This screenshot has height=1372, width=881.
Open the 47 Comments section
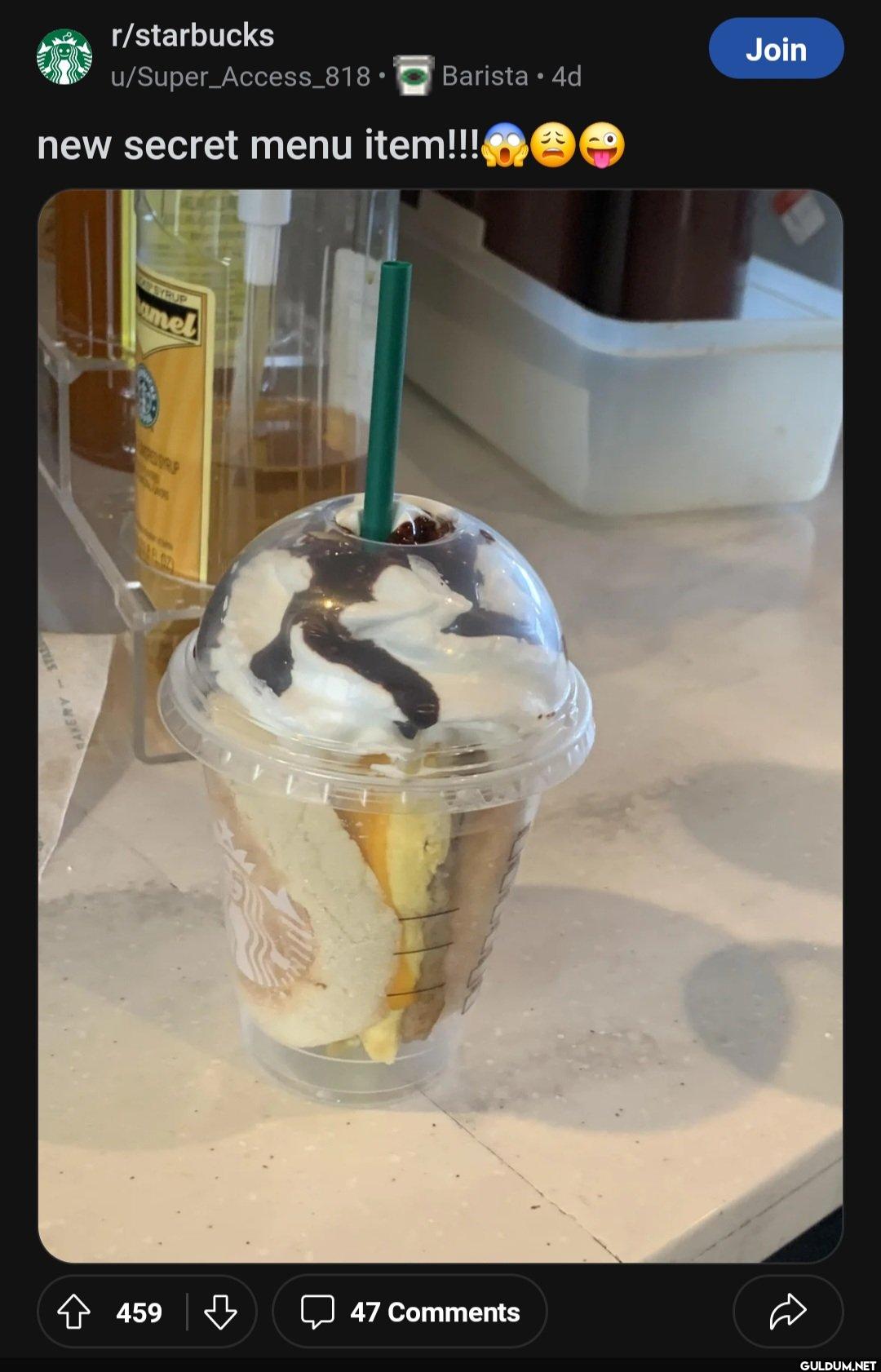pyautogui.click(x=410, y=1312)
